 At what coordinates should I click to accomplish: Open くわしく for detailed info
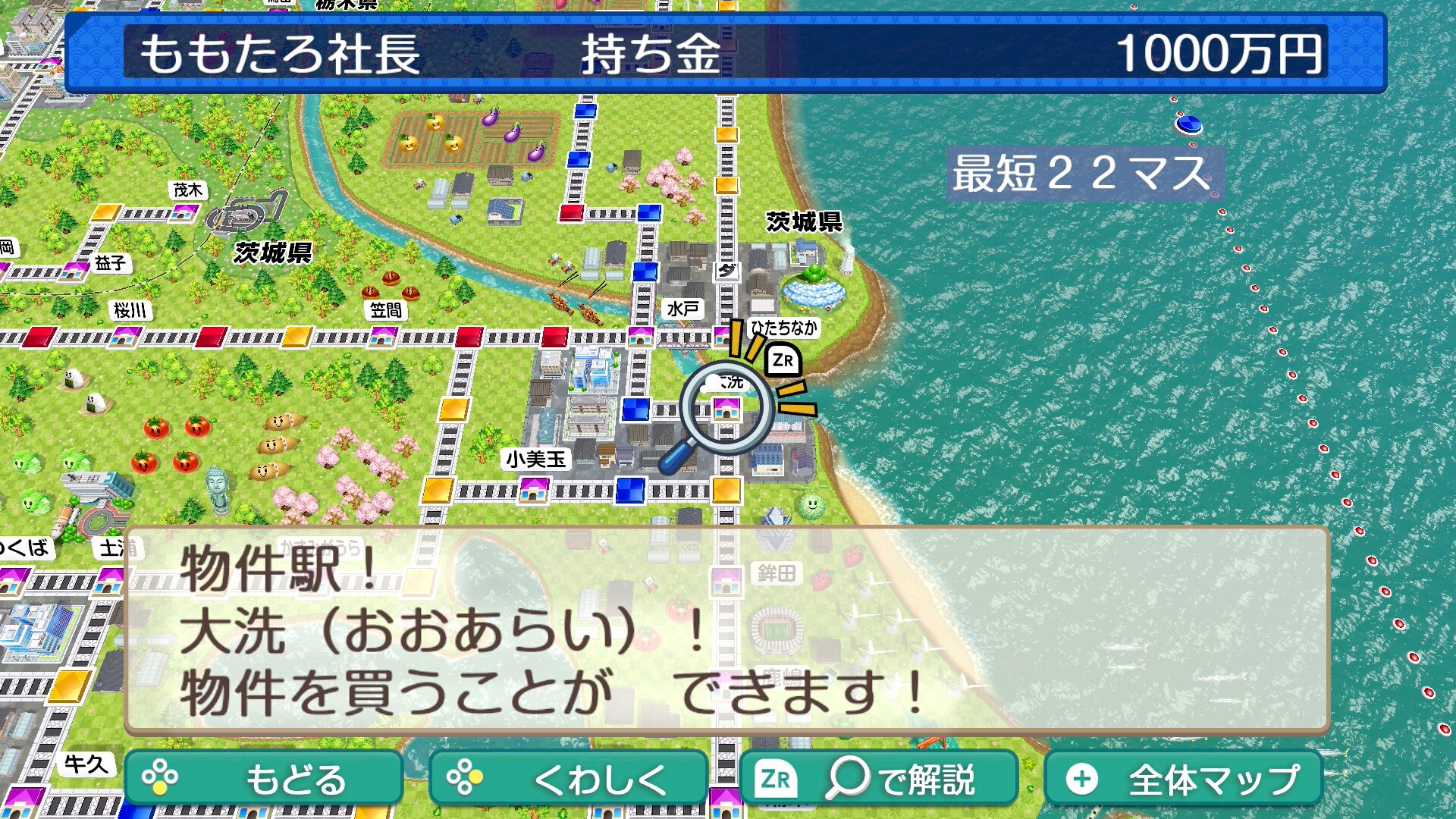tap(568, 779)
